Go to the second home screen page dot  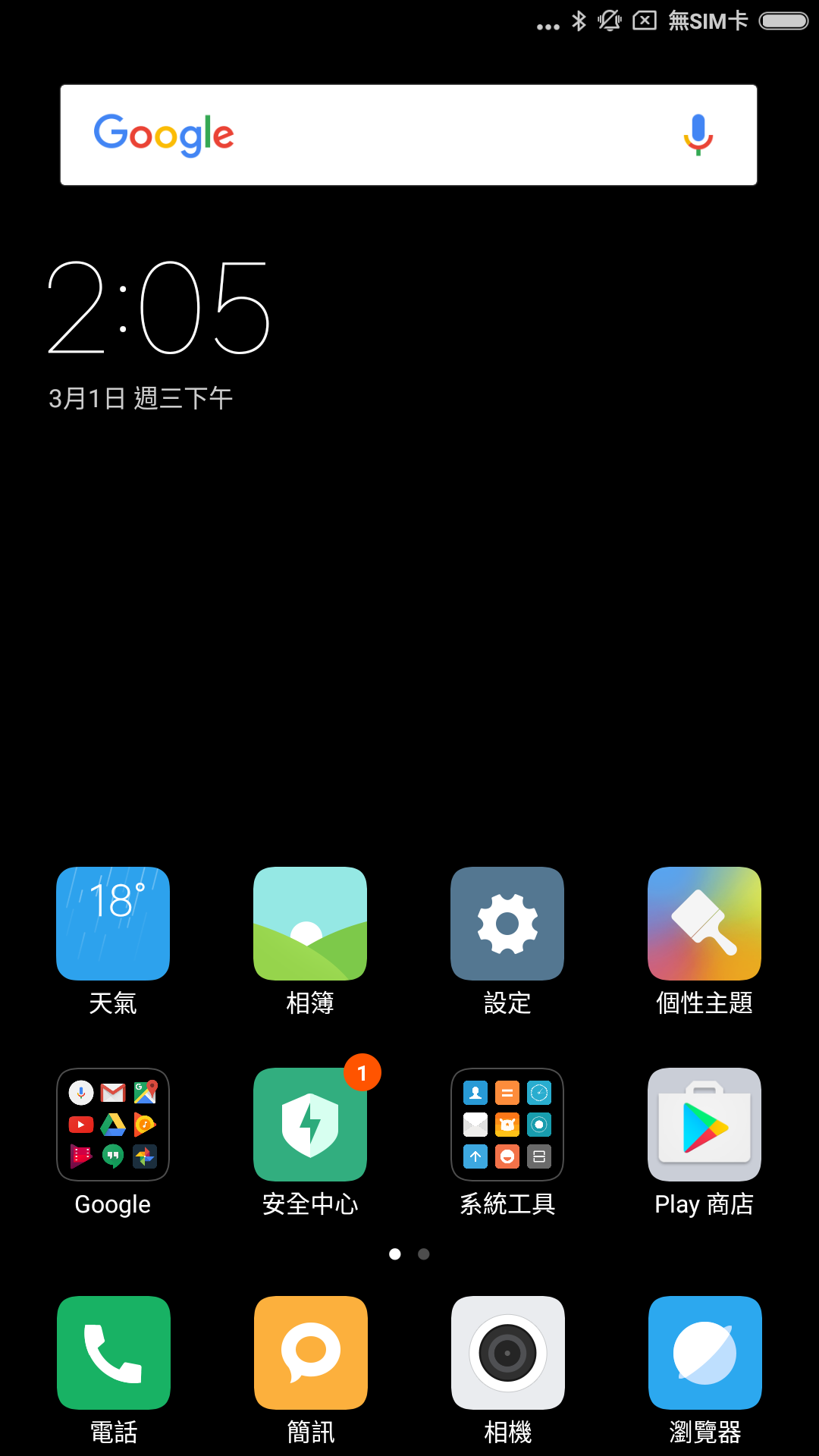click(x=424, y=1254)
